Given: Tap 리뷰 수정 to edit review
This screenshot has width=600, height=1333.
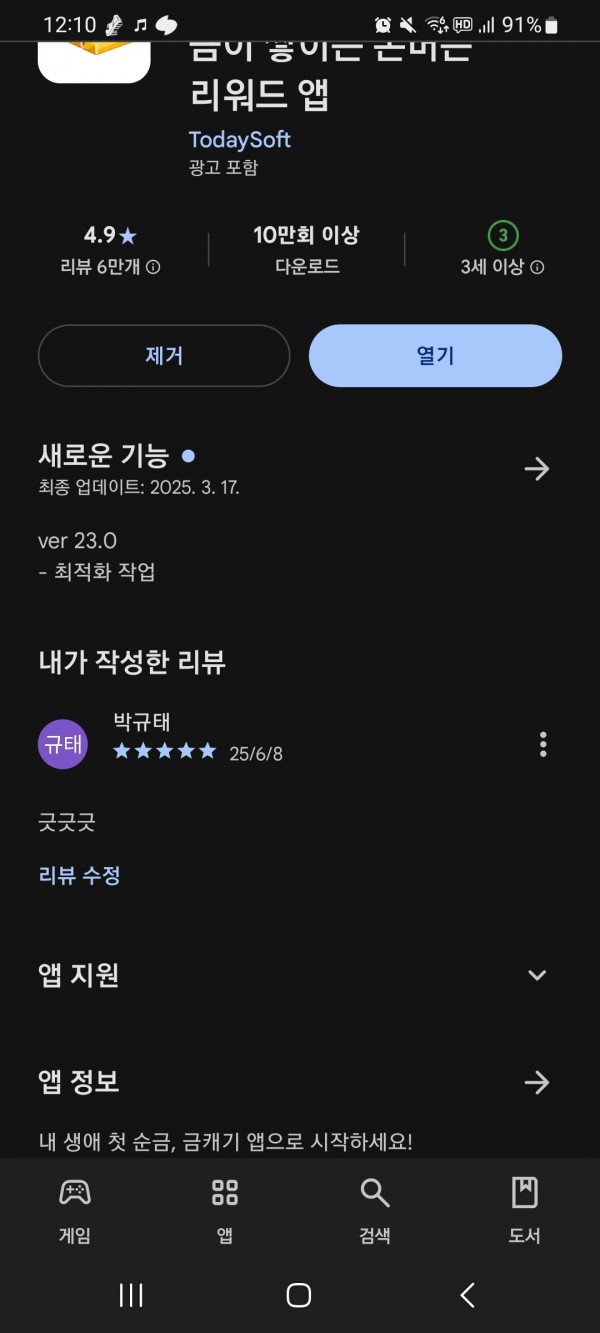Looking at the screenshot, I should 80,875.
